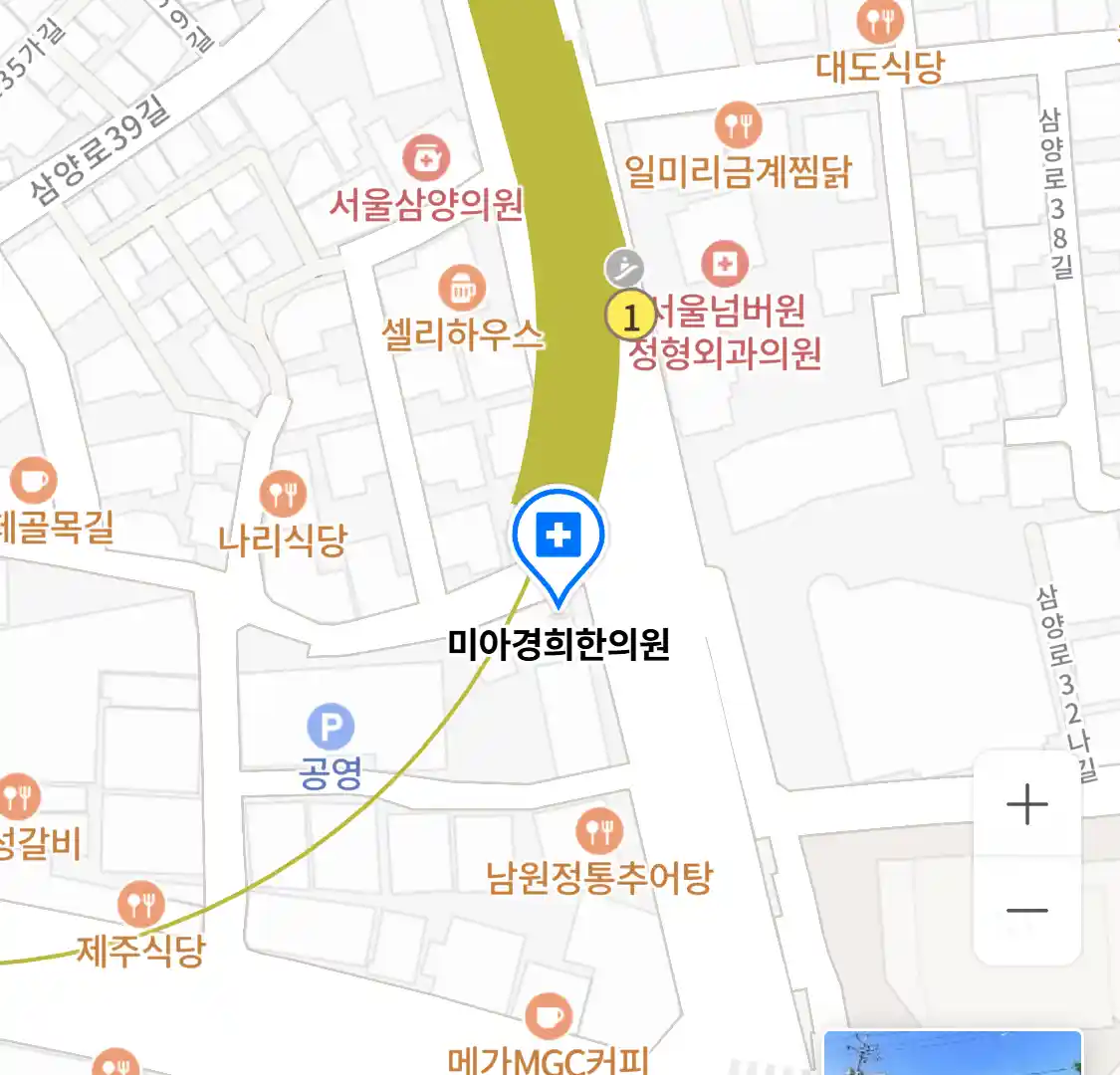Viewport: 1120px width, 1075px height.
Task: Select the 공영 parking marker
Action: coord(331,728)
